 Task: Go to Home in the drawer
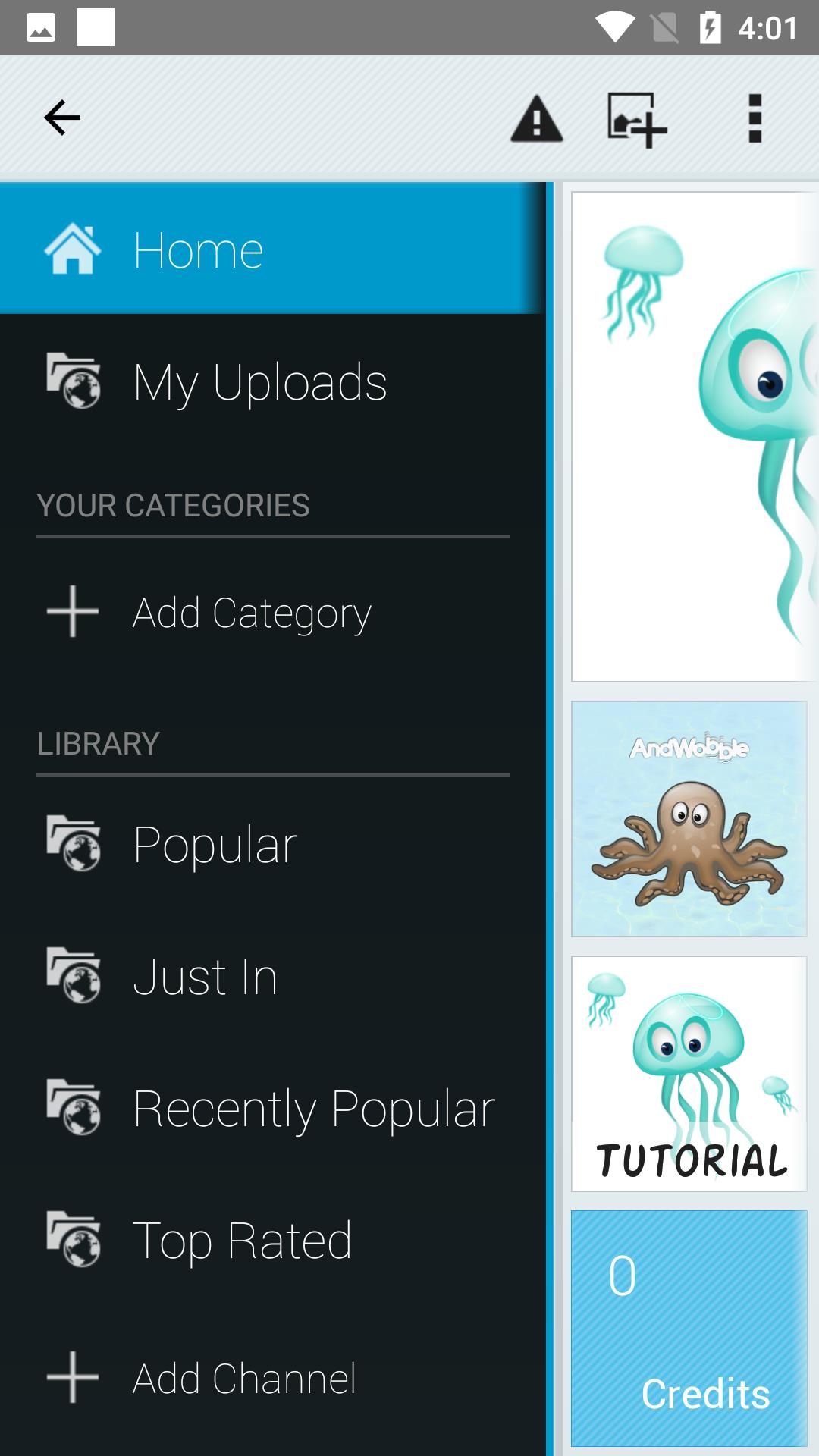197,249
